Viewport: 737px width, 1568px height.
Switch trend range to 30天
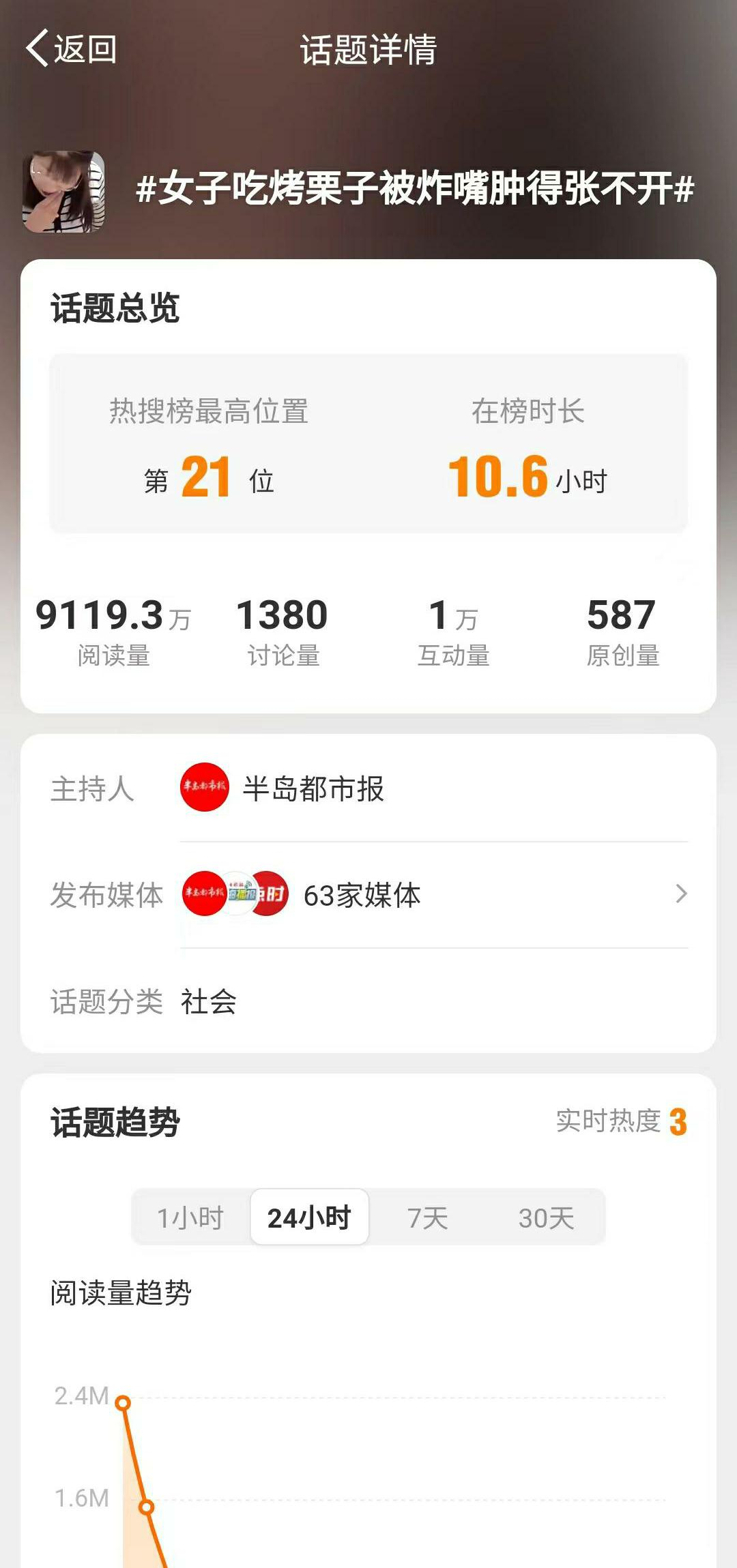546,1217
